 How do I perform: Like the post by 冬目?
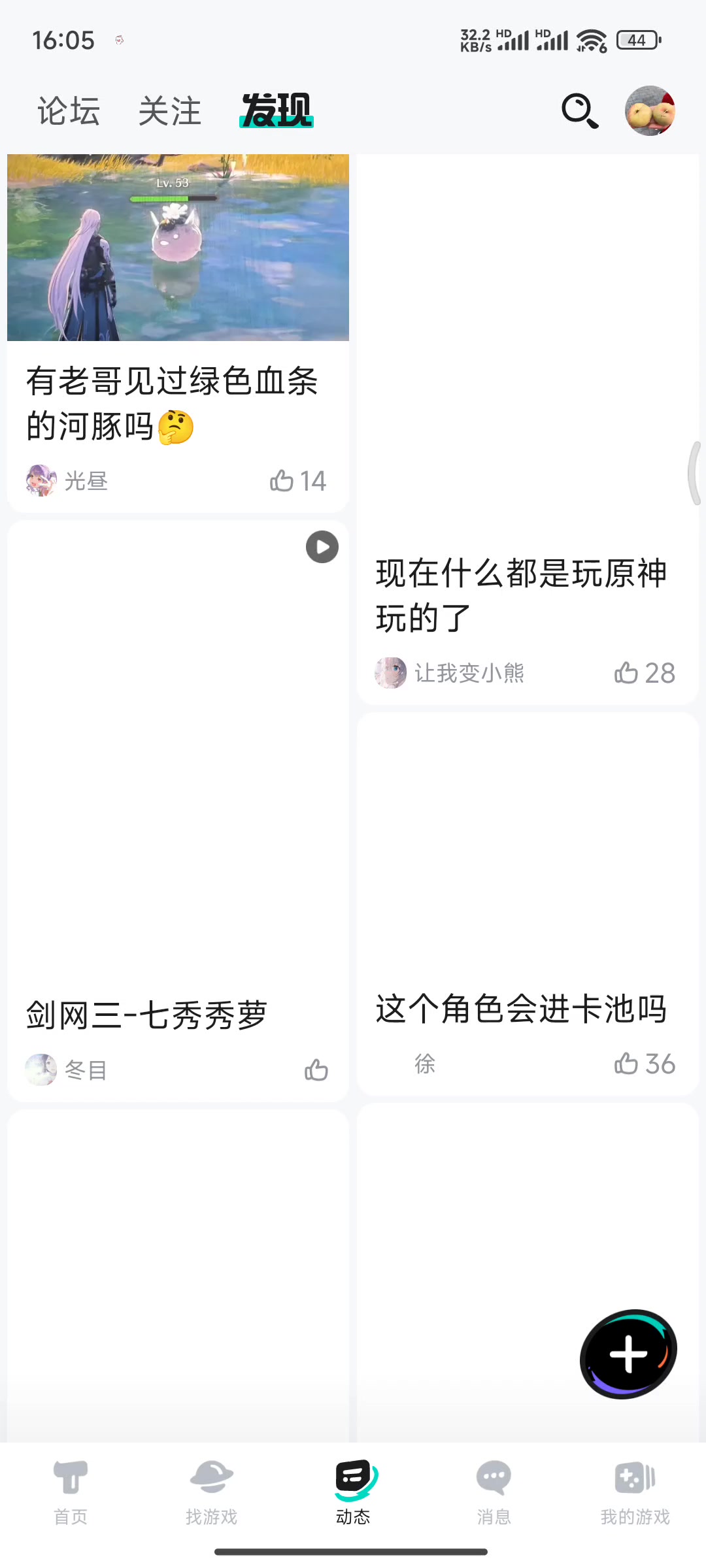(316, 1070)
